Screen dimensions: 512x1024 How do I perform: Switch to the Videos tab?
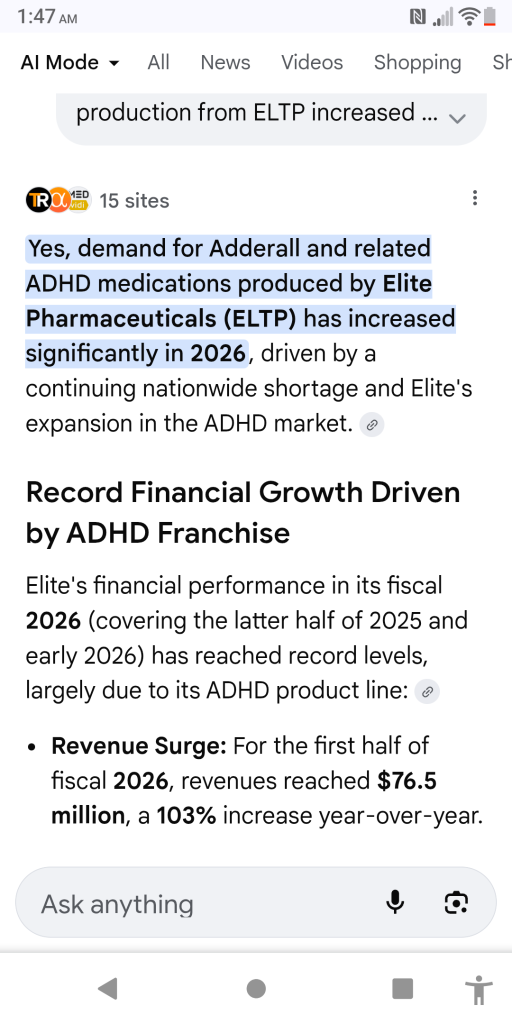point(312,63)
